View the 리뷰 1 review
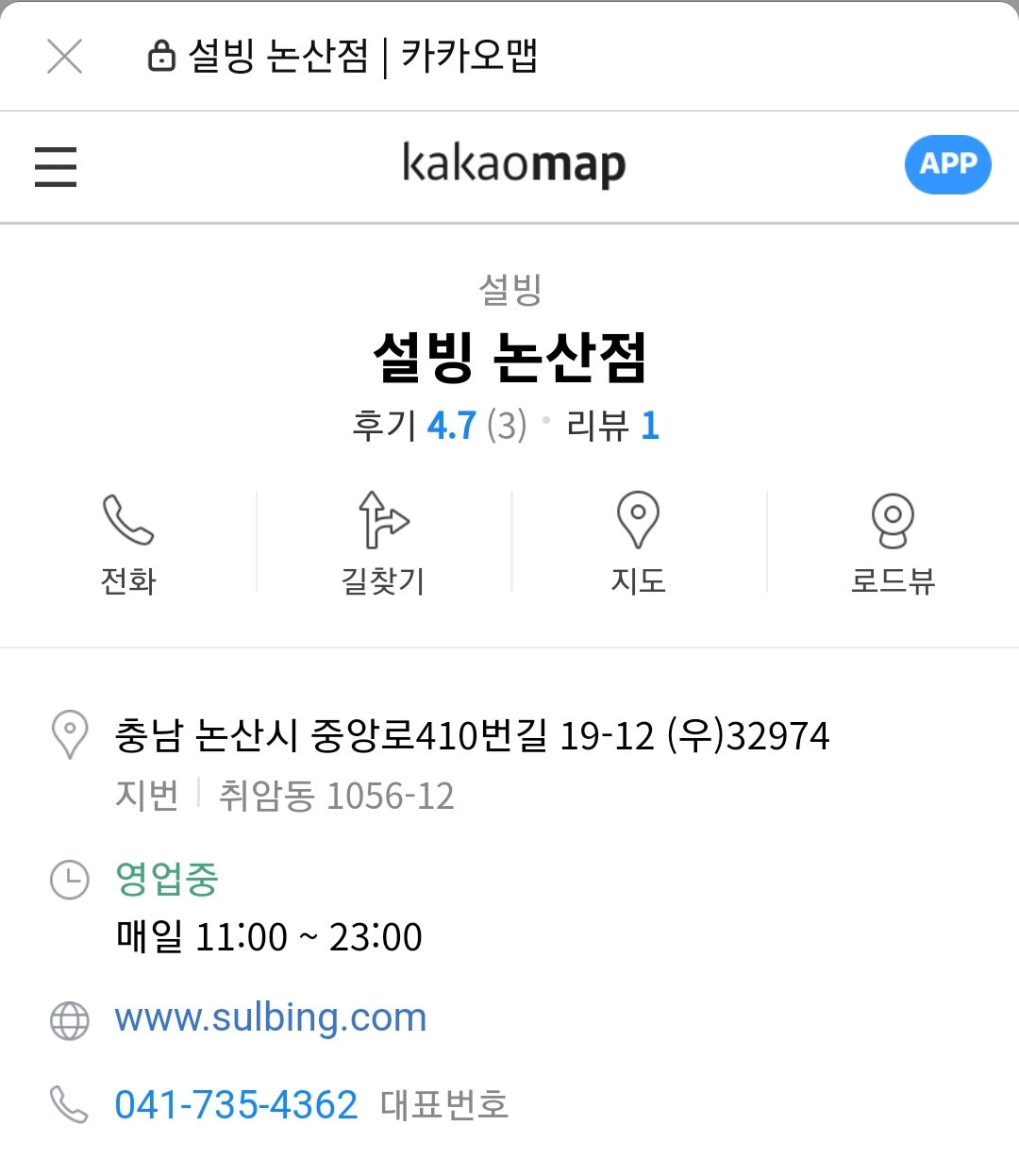 pyautogui.click(x=612, y=426)
